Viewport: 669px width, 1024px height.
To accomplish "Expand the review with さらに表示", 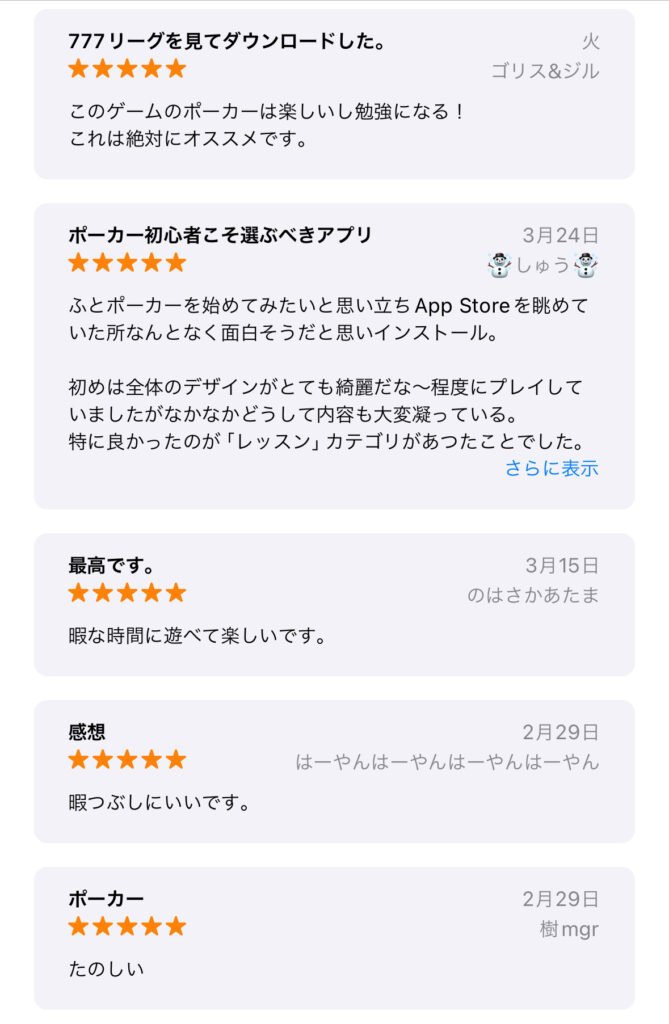I will (551, 468).
